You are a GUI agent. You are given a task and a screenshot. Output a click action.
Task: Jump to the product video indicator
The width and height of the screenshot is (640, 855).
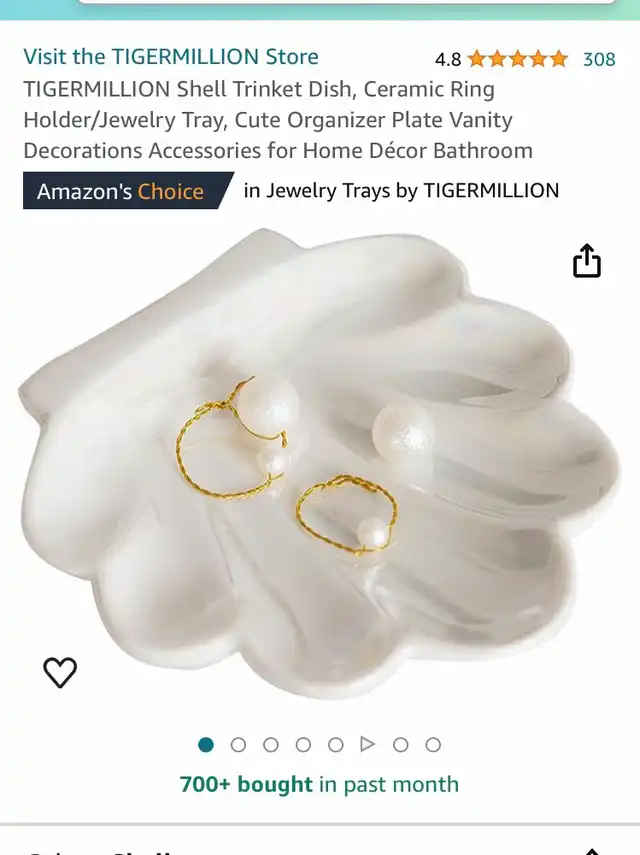(368, 744)
